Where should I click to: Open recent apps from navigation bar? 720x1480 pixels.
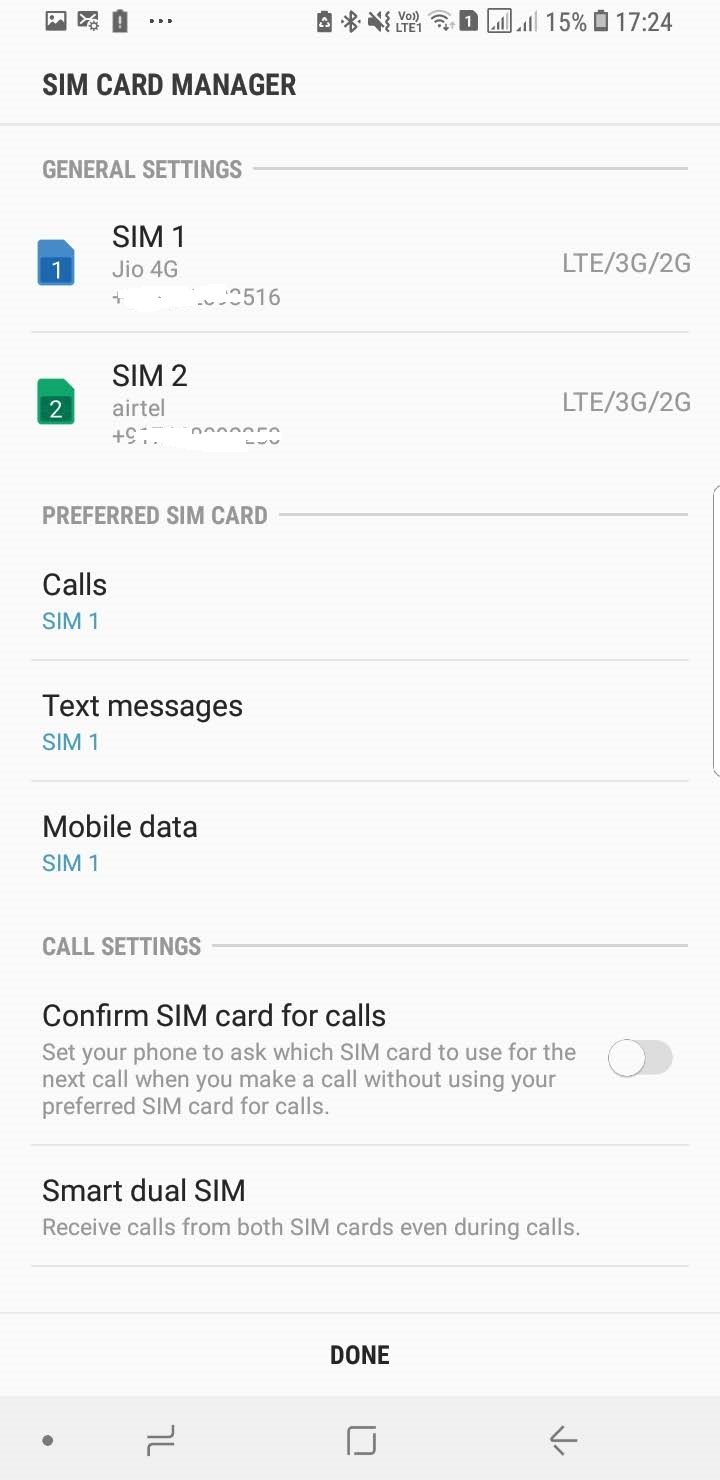[x=160, y=1440]
